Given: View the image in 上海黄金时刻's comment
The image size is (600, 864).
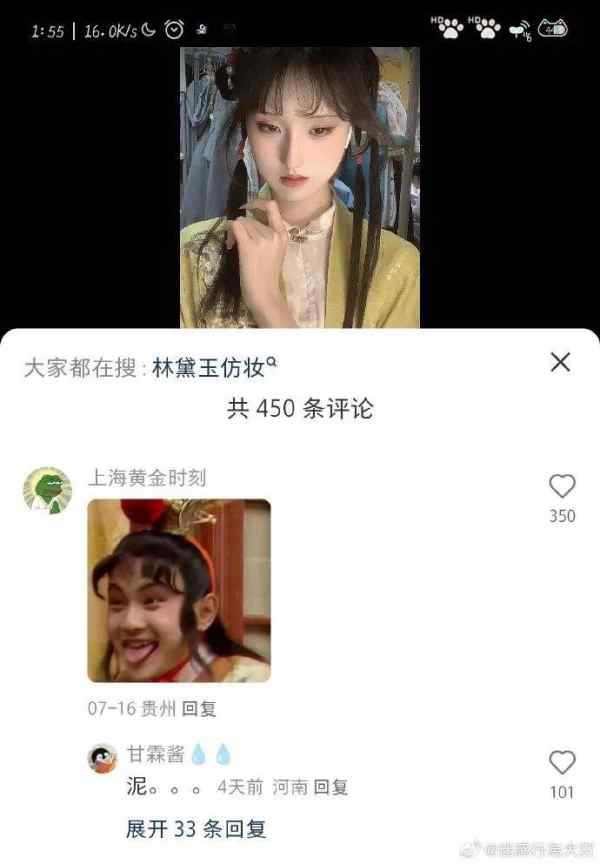Looking at the screenshot, I should point(178,590).
